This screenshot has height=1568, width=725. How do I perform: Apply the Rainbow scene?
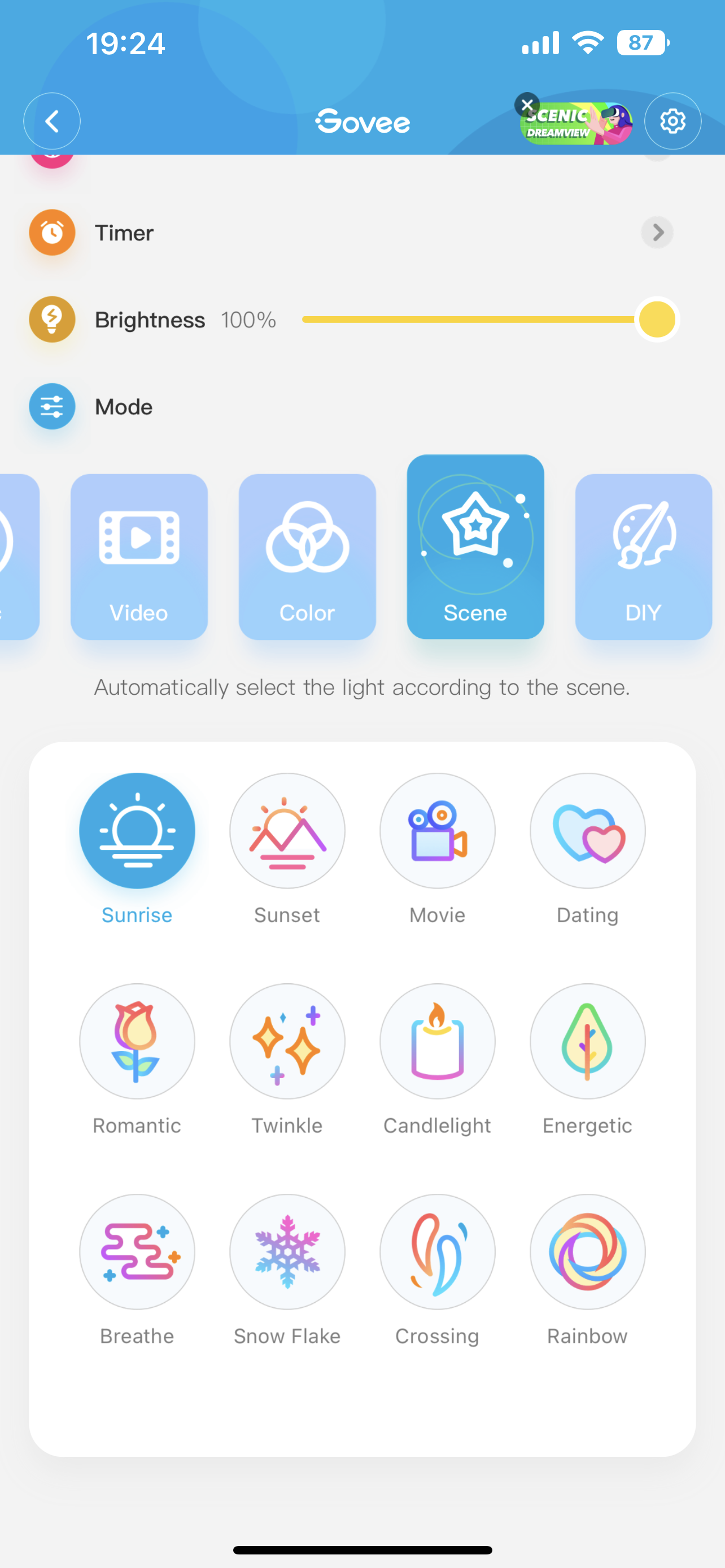(x=587, y=1252)
